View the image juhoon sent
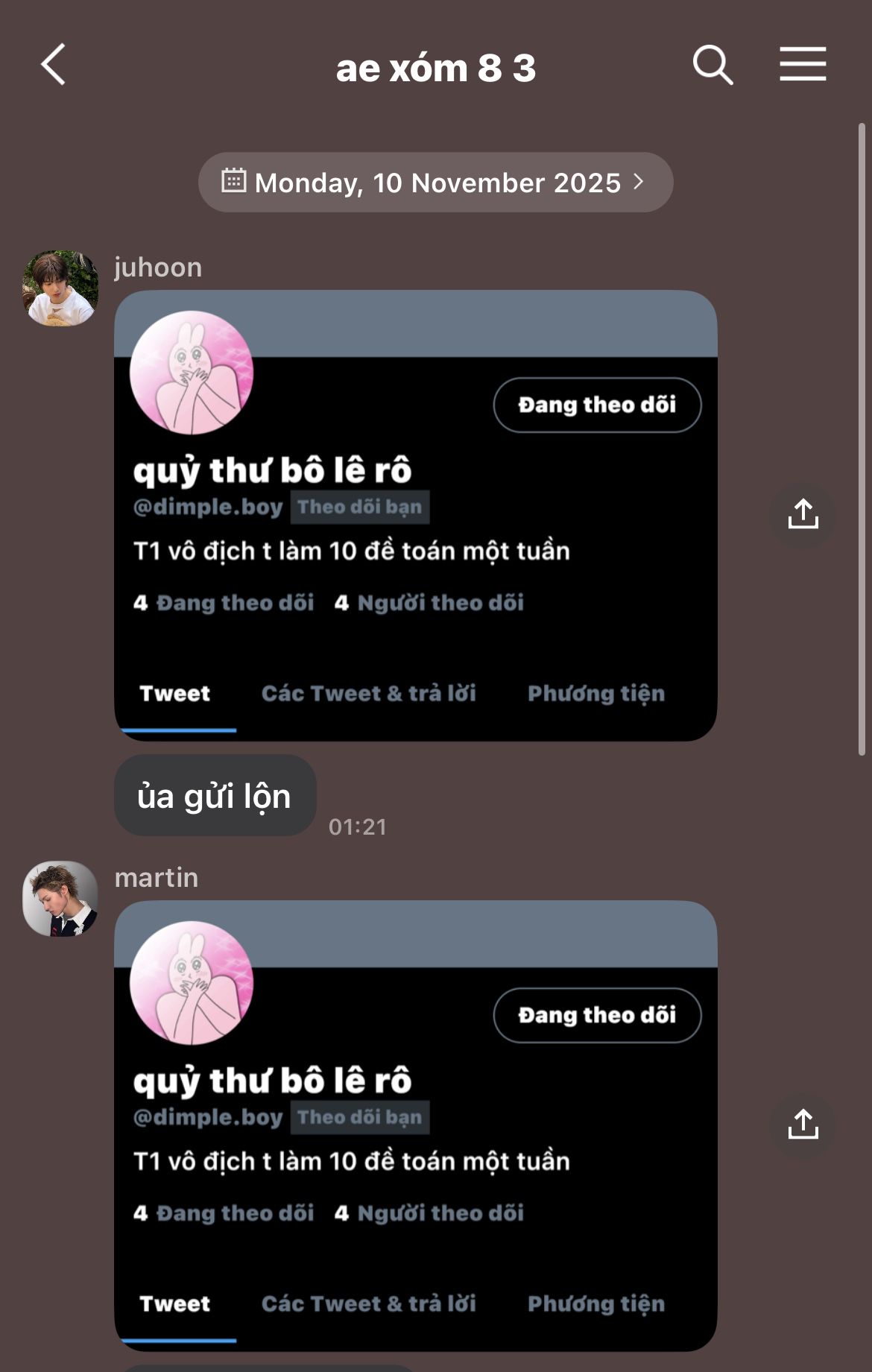Screen dimensions: 872x1372 [x=416, y=516]
